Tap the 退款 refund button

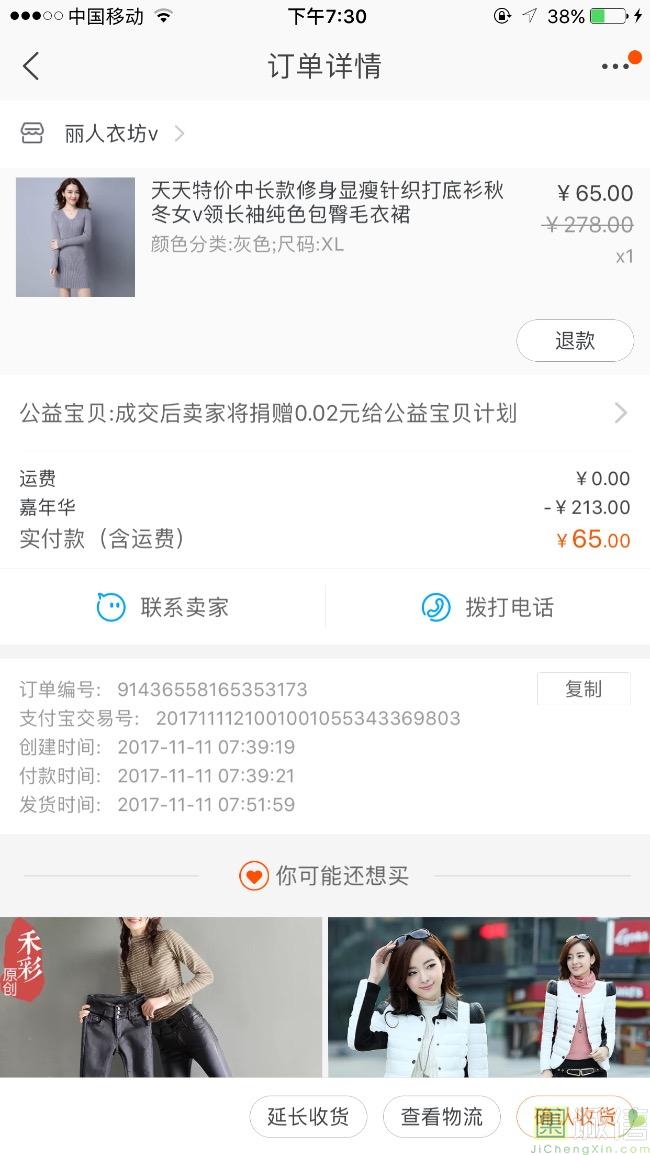(574, 341)
